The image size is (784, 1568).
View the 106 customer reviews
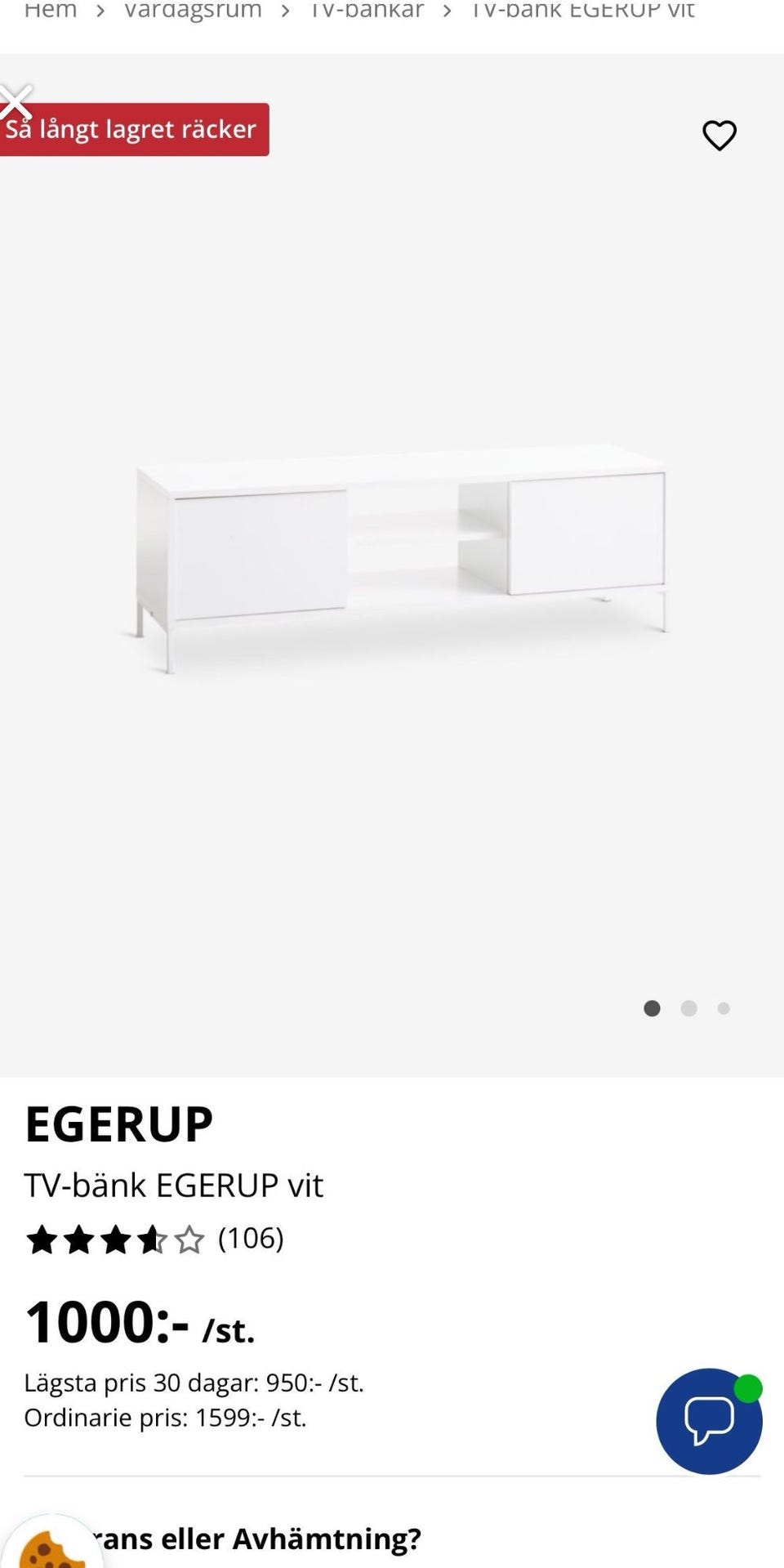click(250, 1239)
